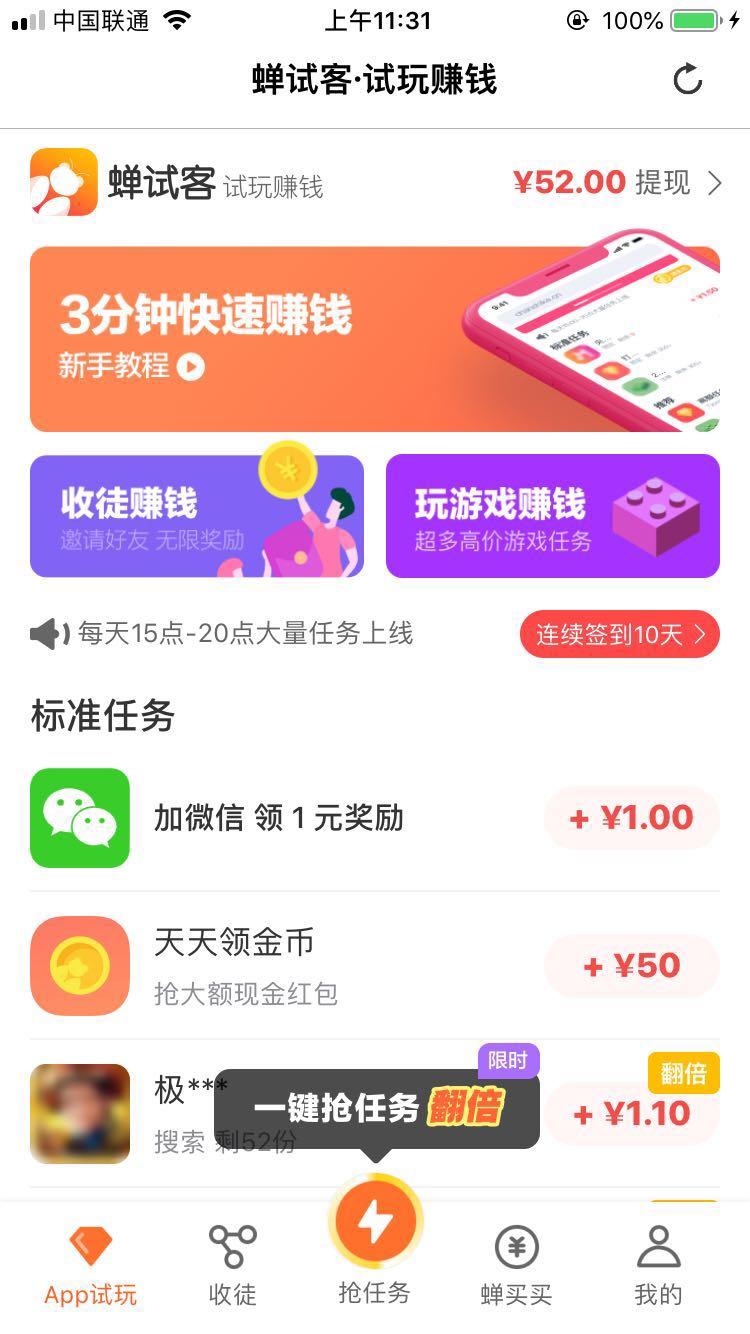This screenshot has width=750, height=1334.
Task: Tap the 连续签到10天 button
Action: 619,634
